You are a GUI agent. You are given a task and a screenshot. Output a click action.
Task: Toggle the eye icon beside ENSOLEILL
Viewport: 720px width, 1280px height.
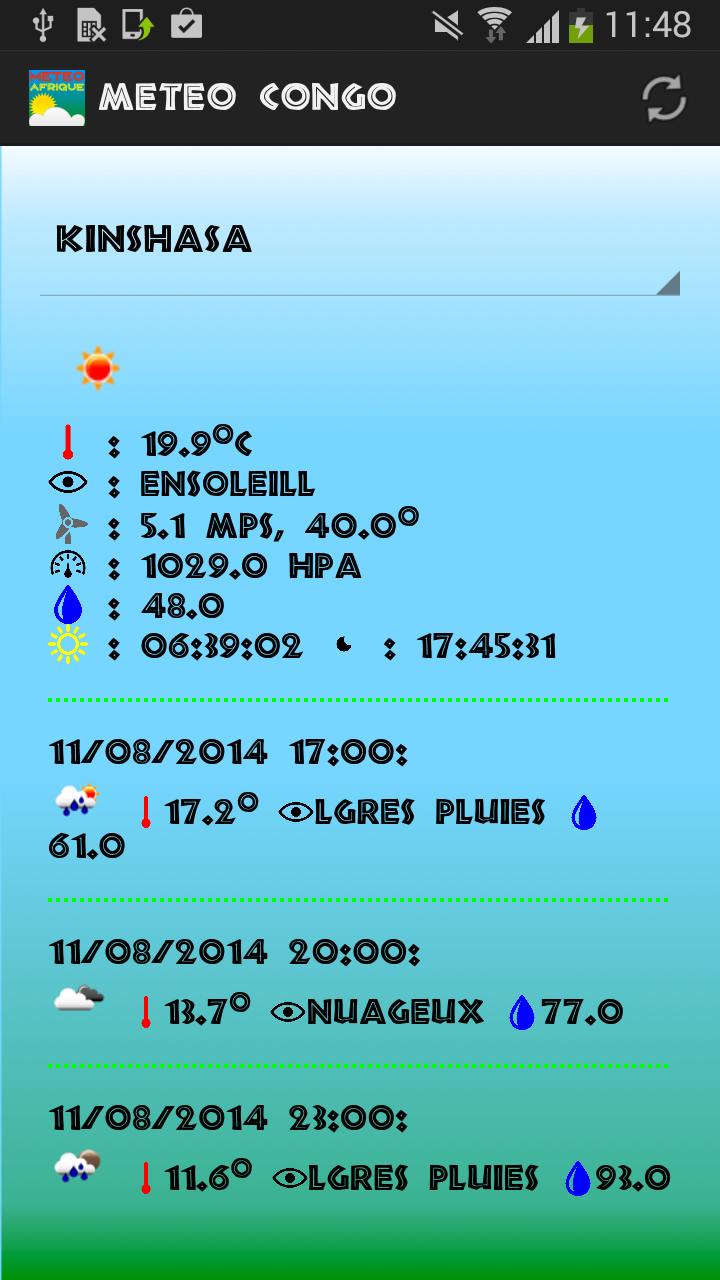coord(66,482)
